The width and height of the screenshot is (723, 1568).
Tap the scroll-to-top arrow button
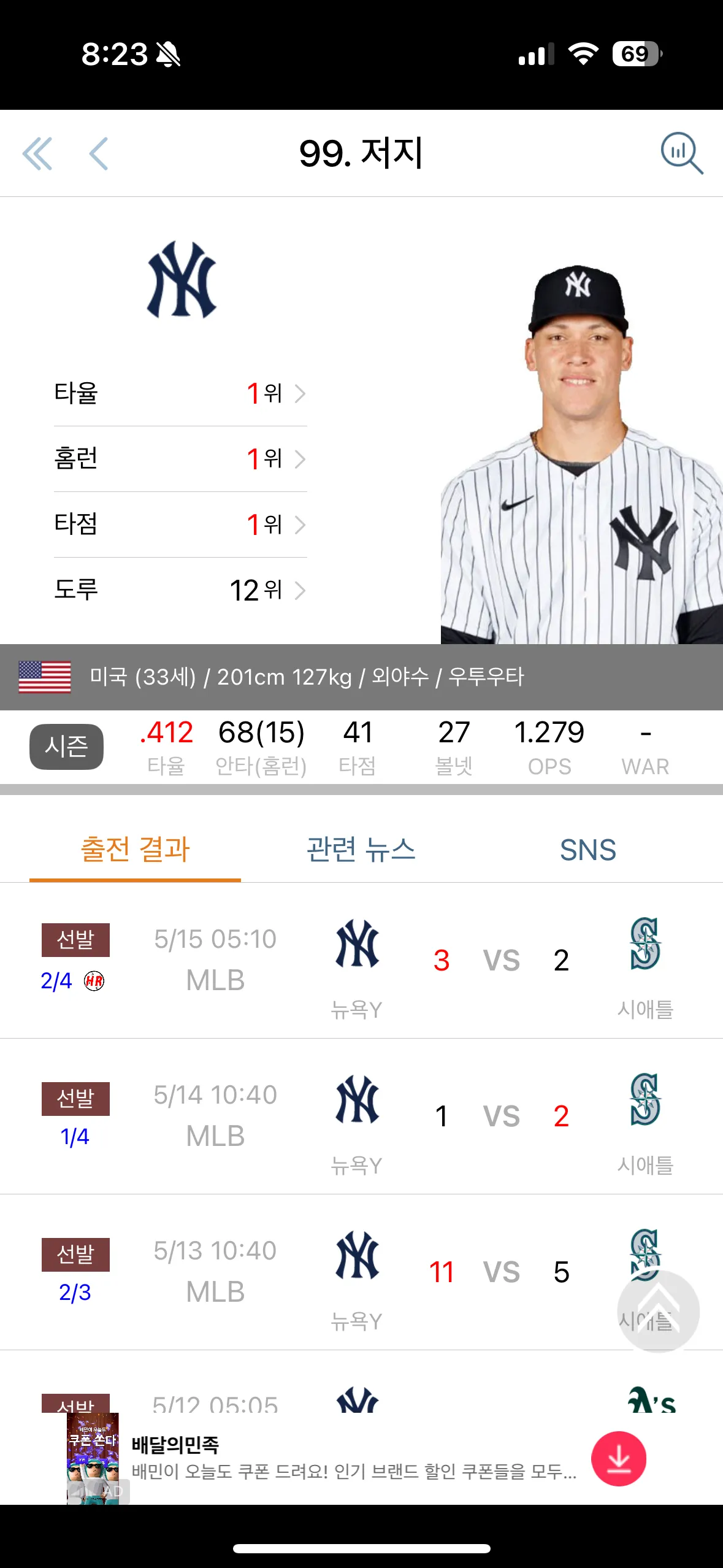(x=658, y=1311)
